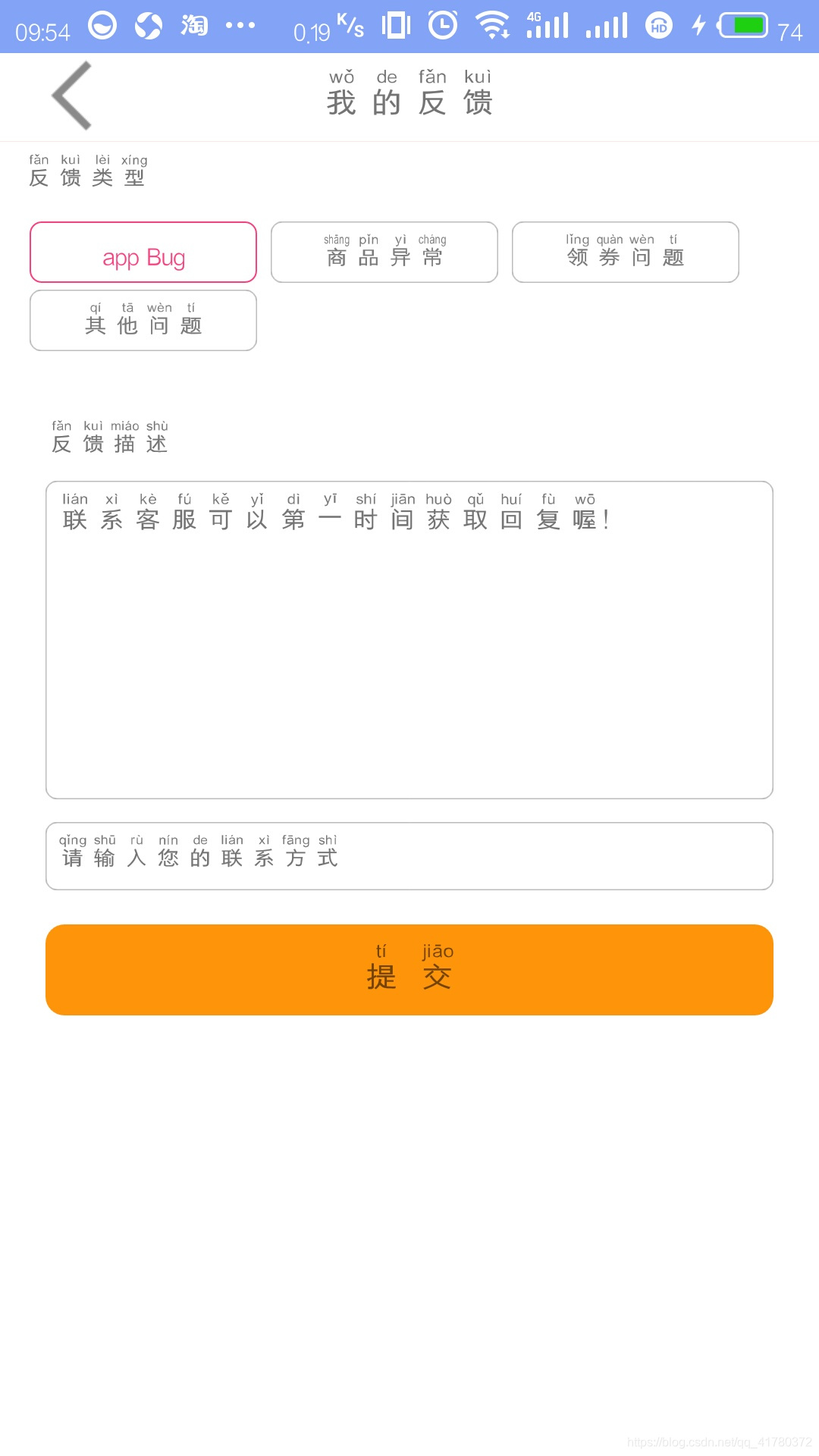Select the app Bug feedback type
This screenshot has width=819, height=1456.
click(143, 252)
